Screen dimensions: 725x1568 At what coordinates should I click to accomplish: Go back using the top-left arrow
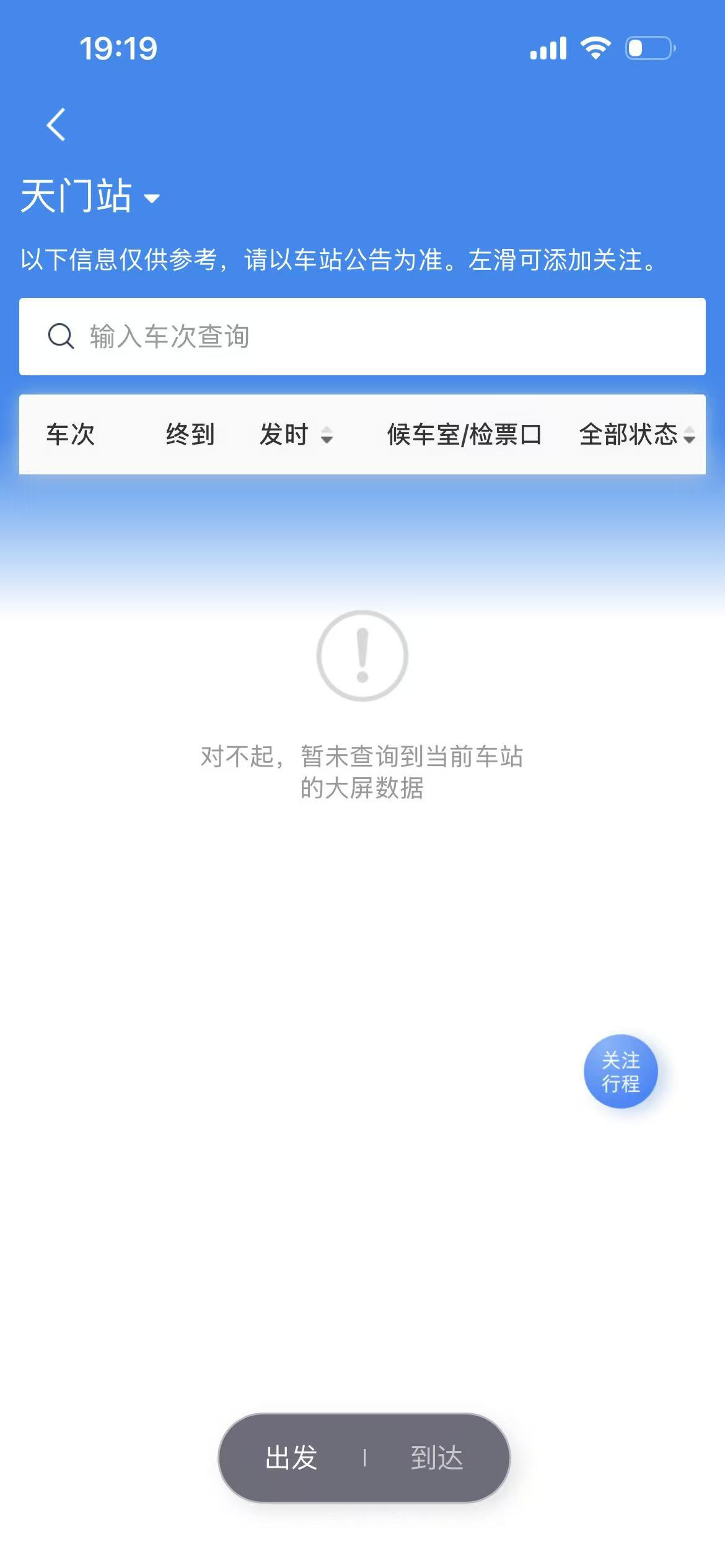[x=56, y=124]
